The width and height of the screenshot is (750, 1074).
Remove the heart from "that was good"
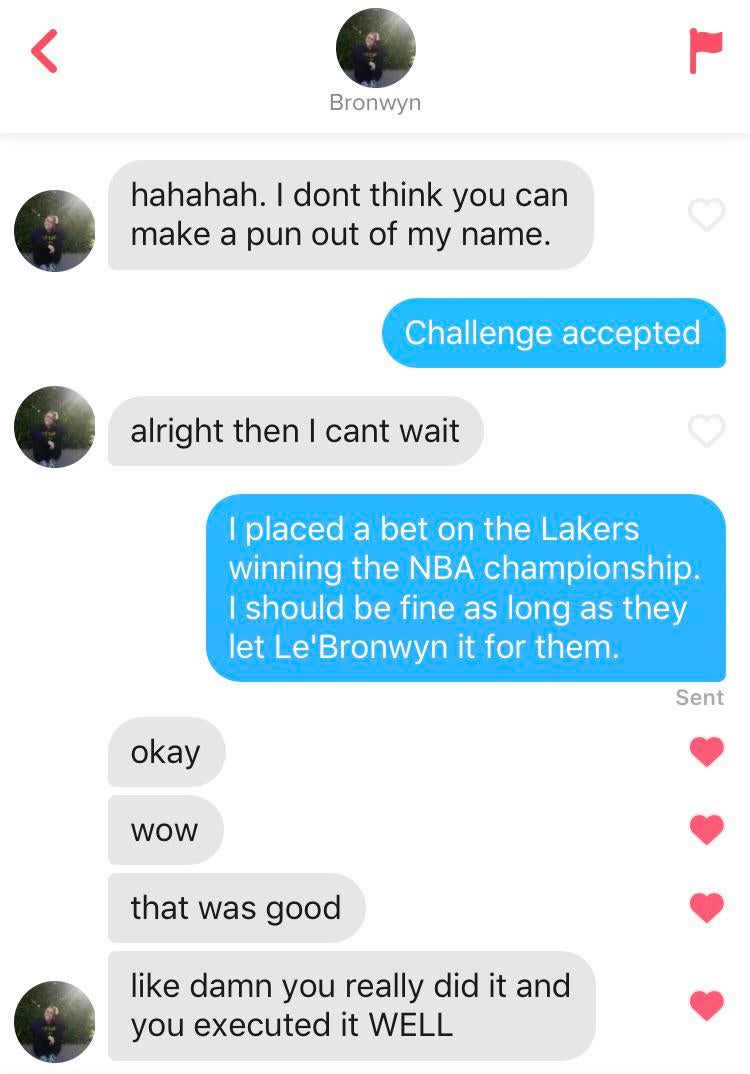(x=706, y=907)
